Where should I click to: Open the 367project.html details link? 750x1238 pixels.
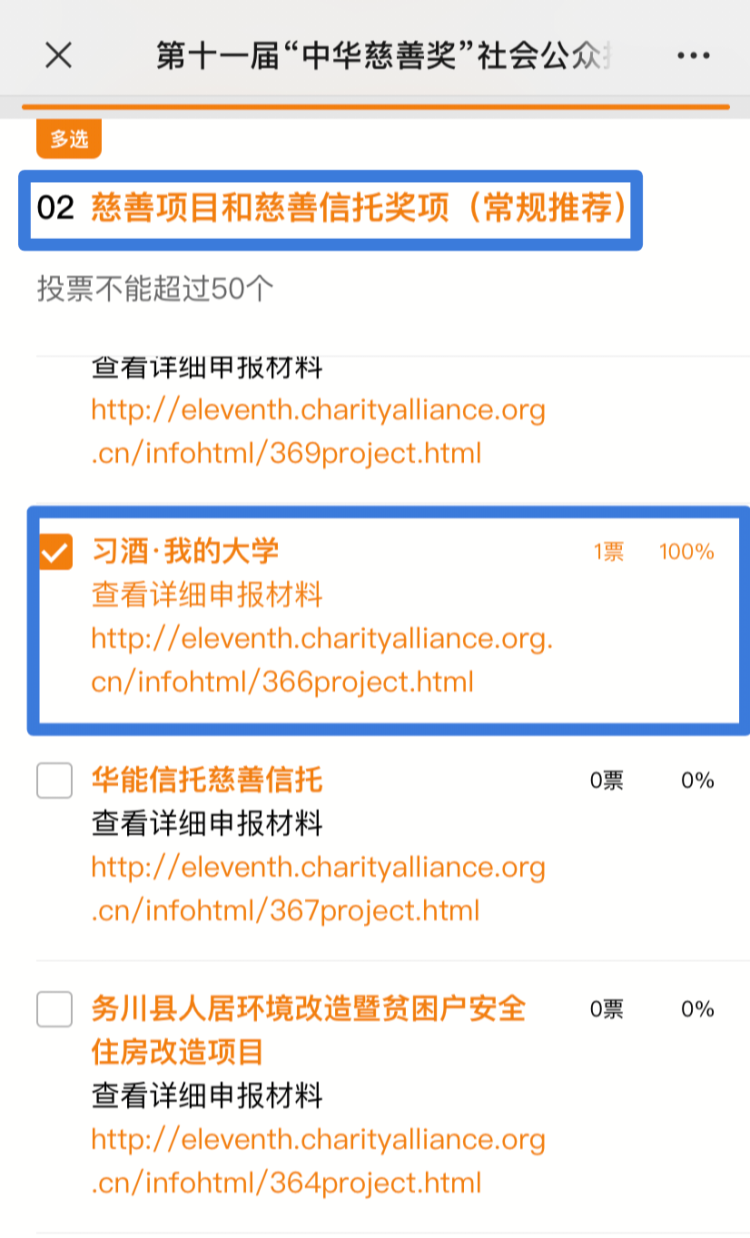[x=318, y=890]
